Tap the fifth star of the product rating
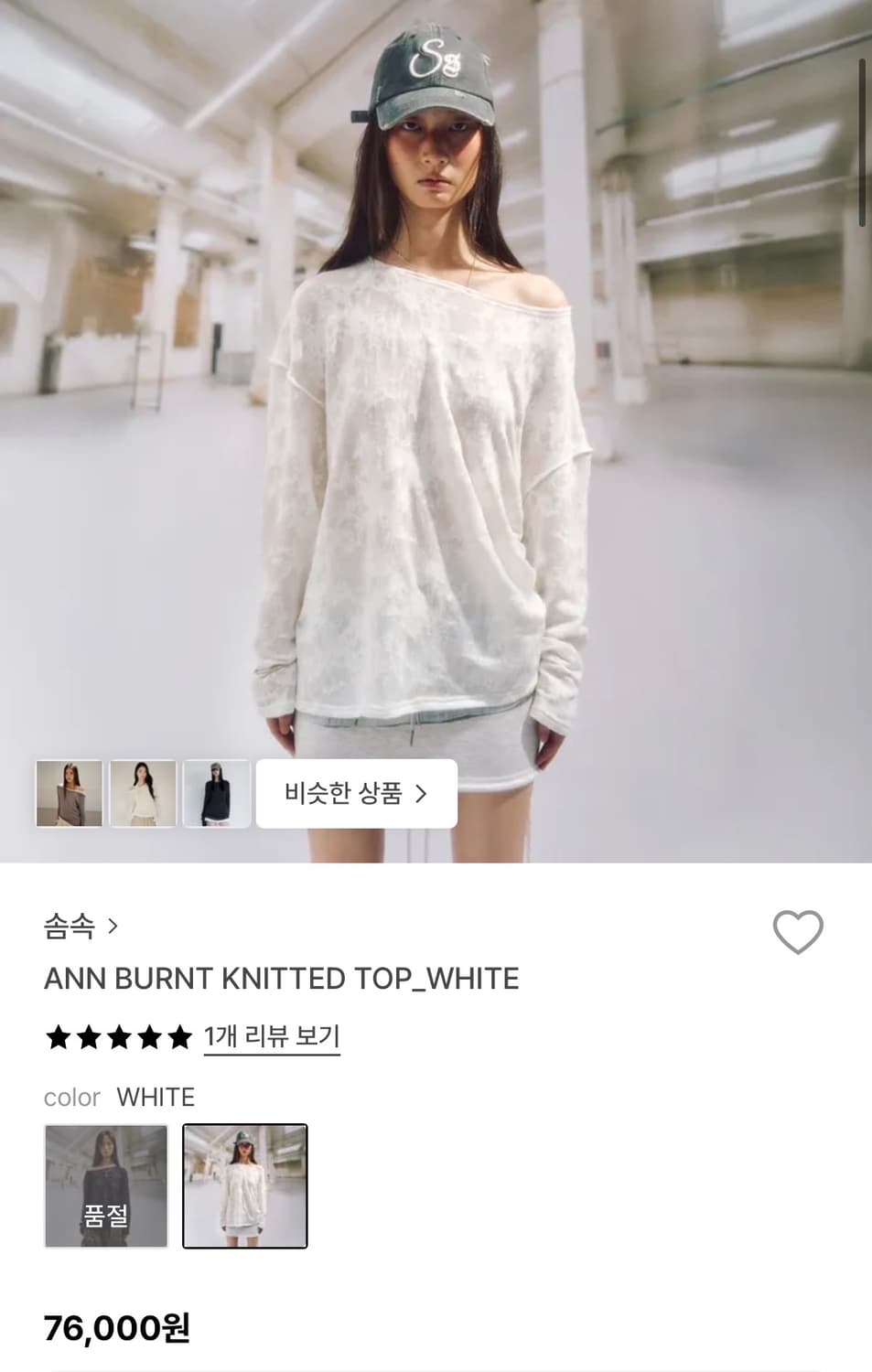The height and width of the screenshot is (1372, 872). pyautogui.click(x=178, y=1037)
